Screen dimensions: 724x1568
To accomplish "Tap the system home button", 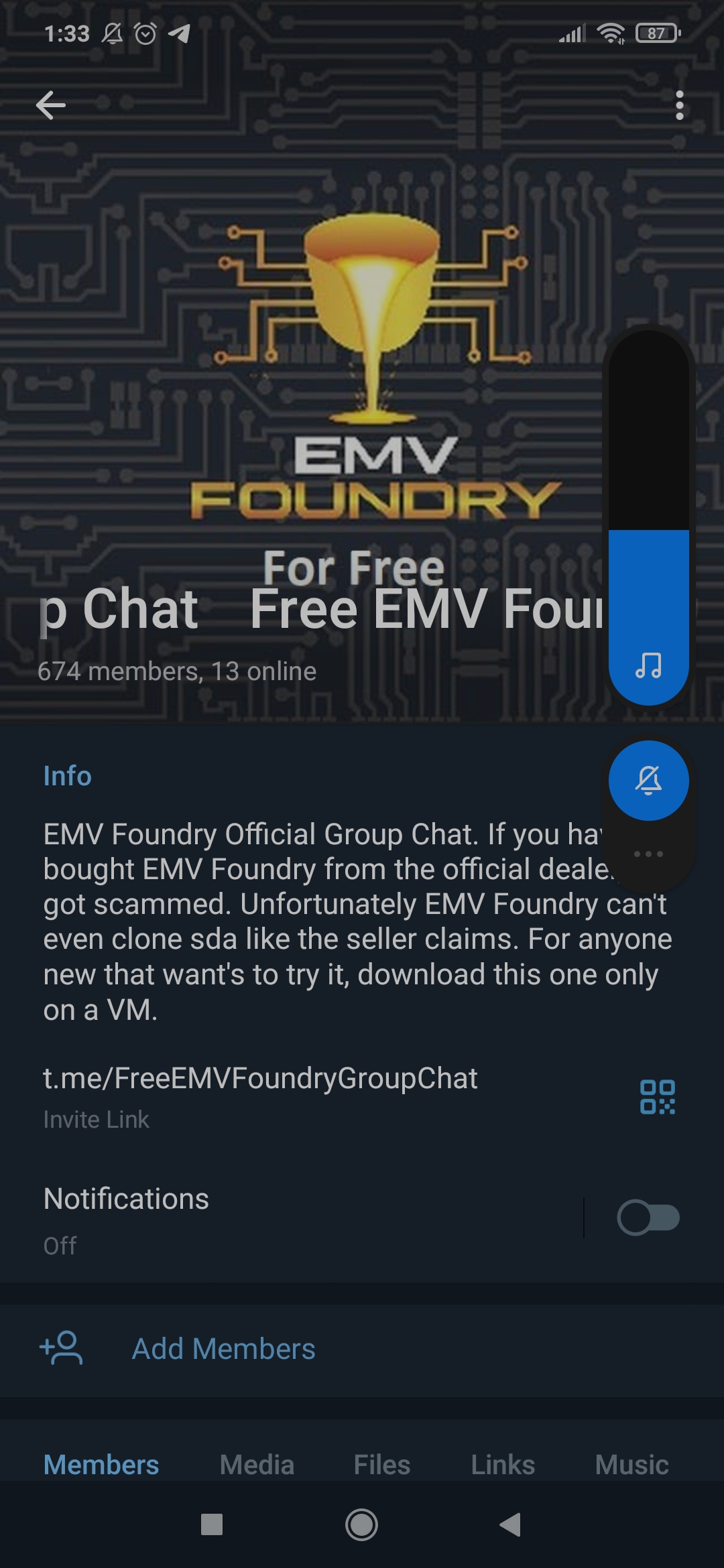I will (x=361, y=1525).
